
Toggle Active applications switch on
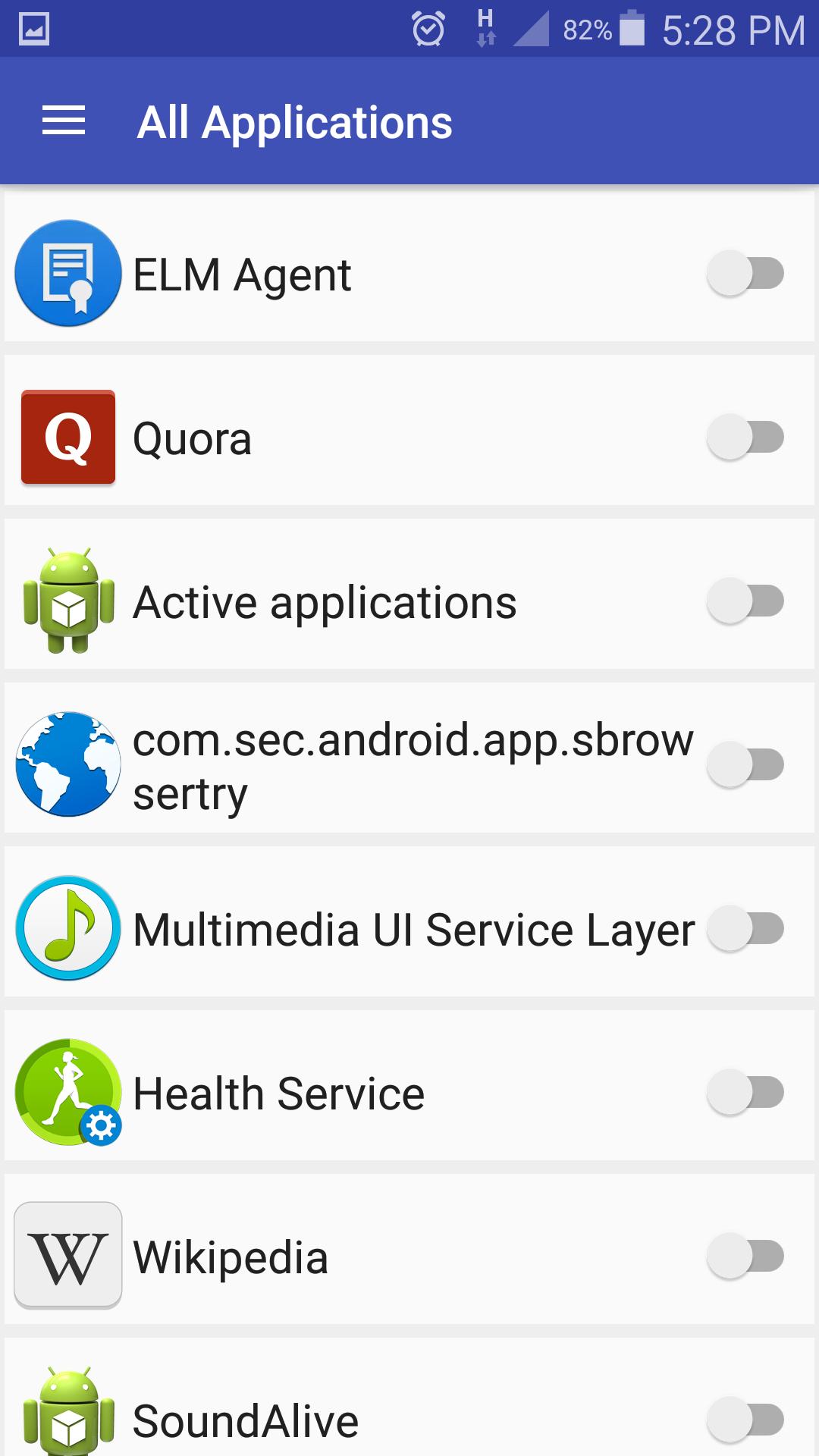click(745, 601)
